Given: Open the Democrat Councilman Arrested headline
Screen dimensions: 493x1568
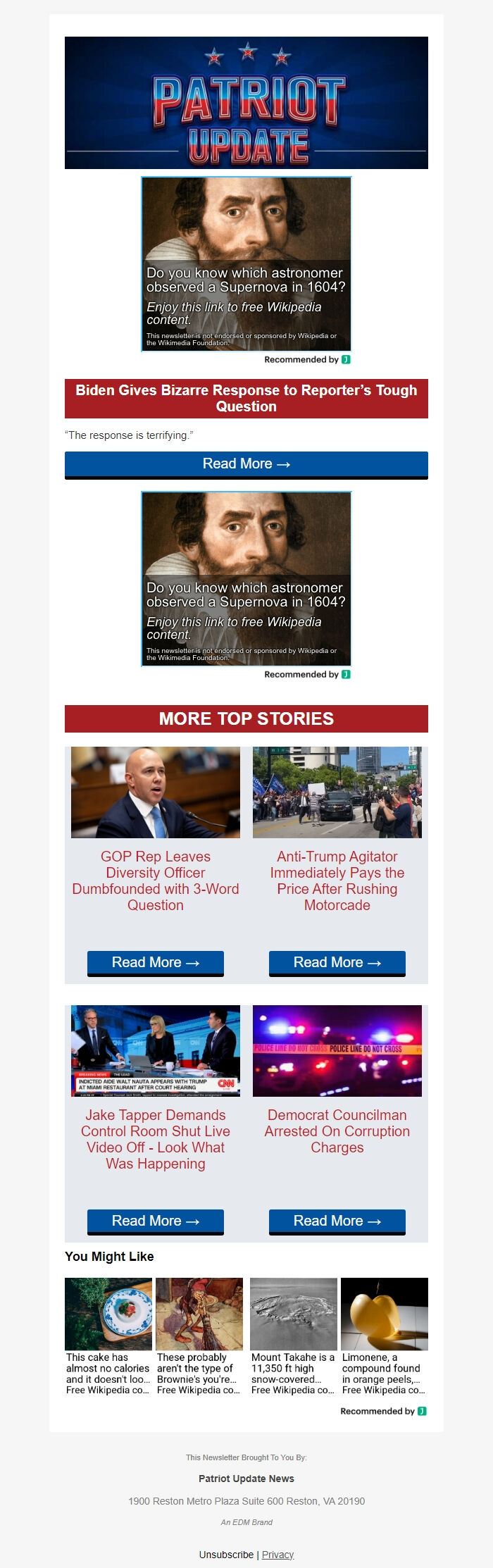Looking at the screenshot, I should tap(337, 1131).
